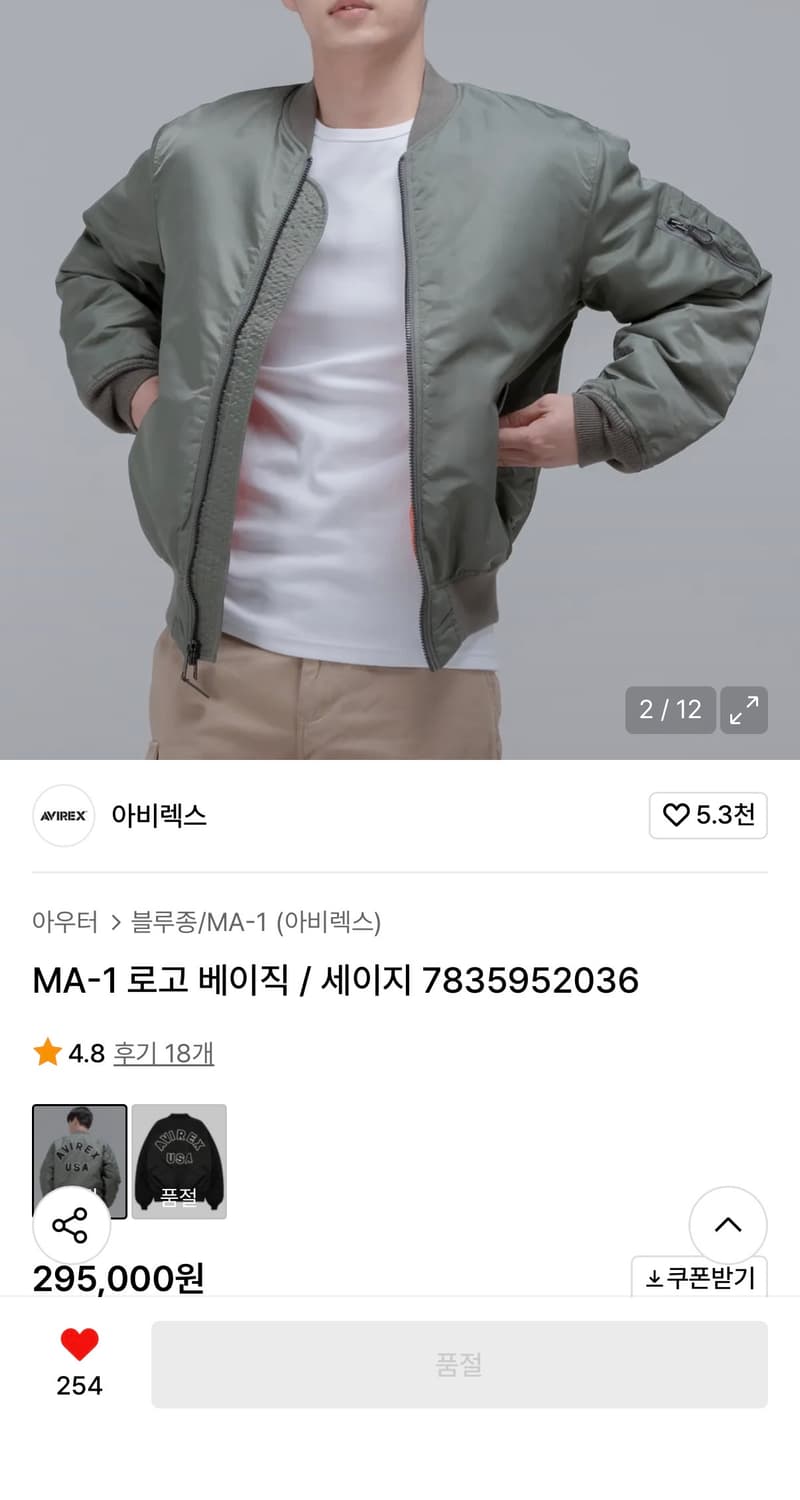
Task: Tap the star icon beside the 4.8 rating
Action: [46, 1052]
